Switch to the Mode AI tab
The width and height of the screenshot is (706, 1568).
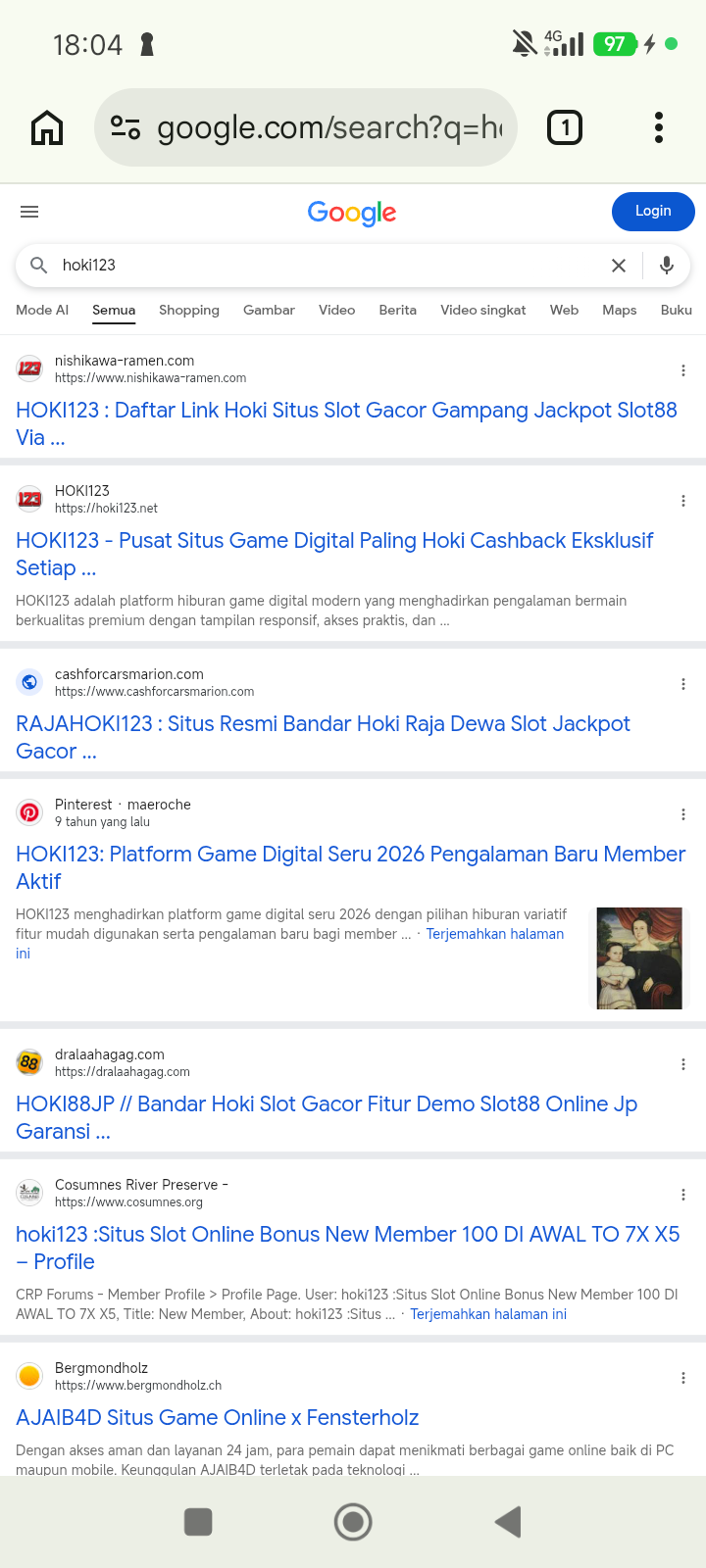tap(42, 310)
